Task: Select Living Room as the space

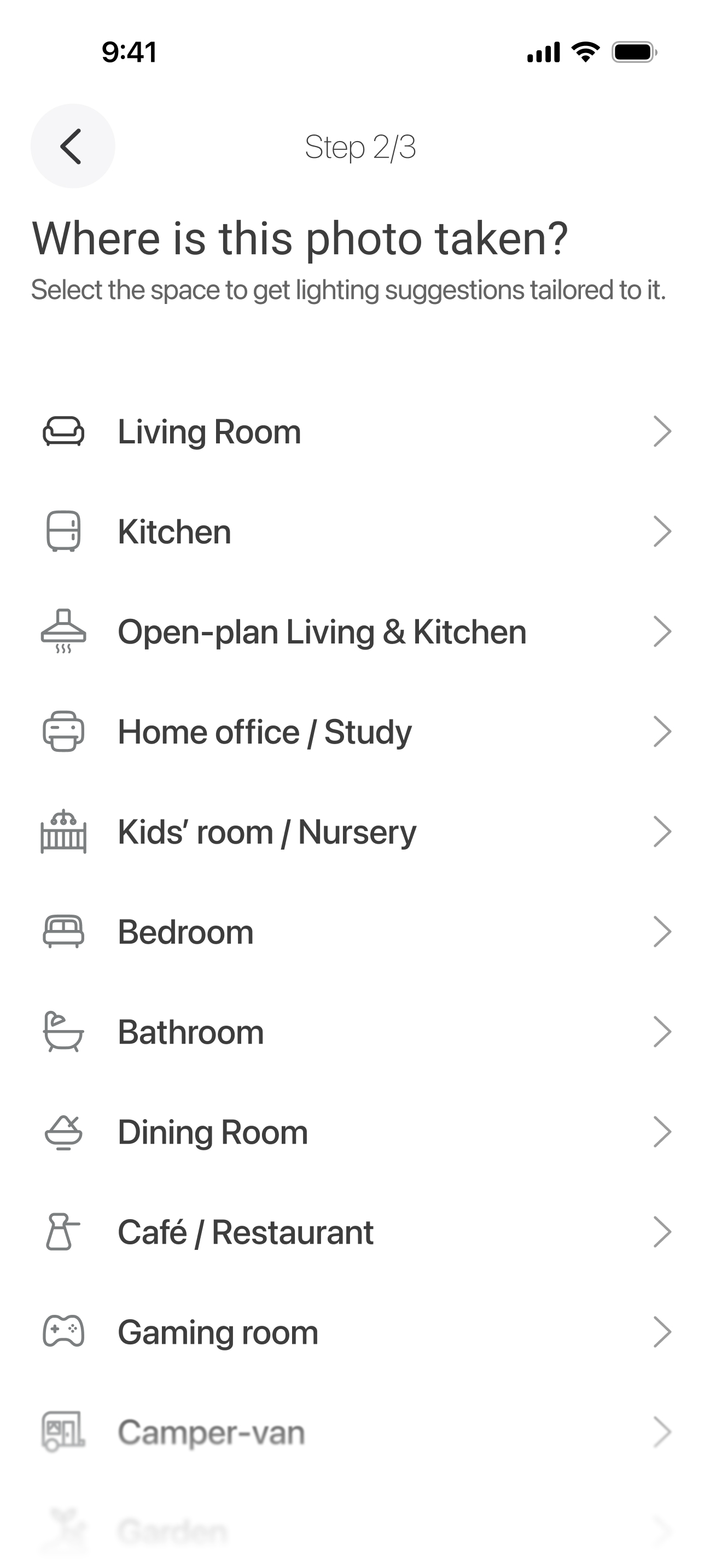Action: click(361, 431)
